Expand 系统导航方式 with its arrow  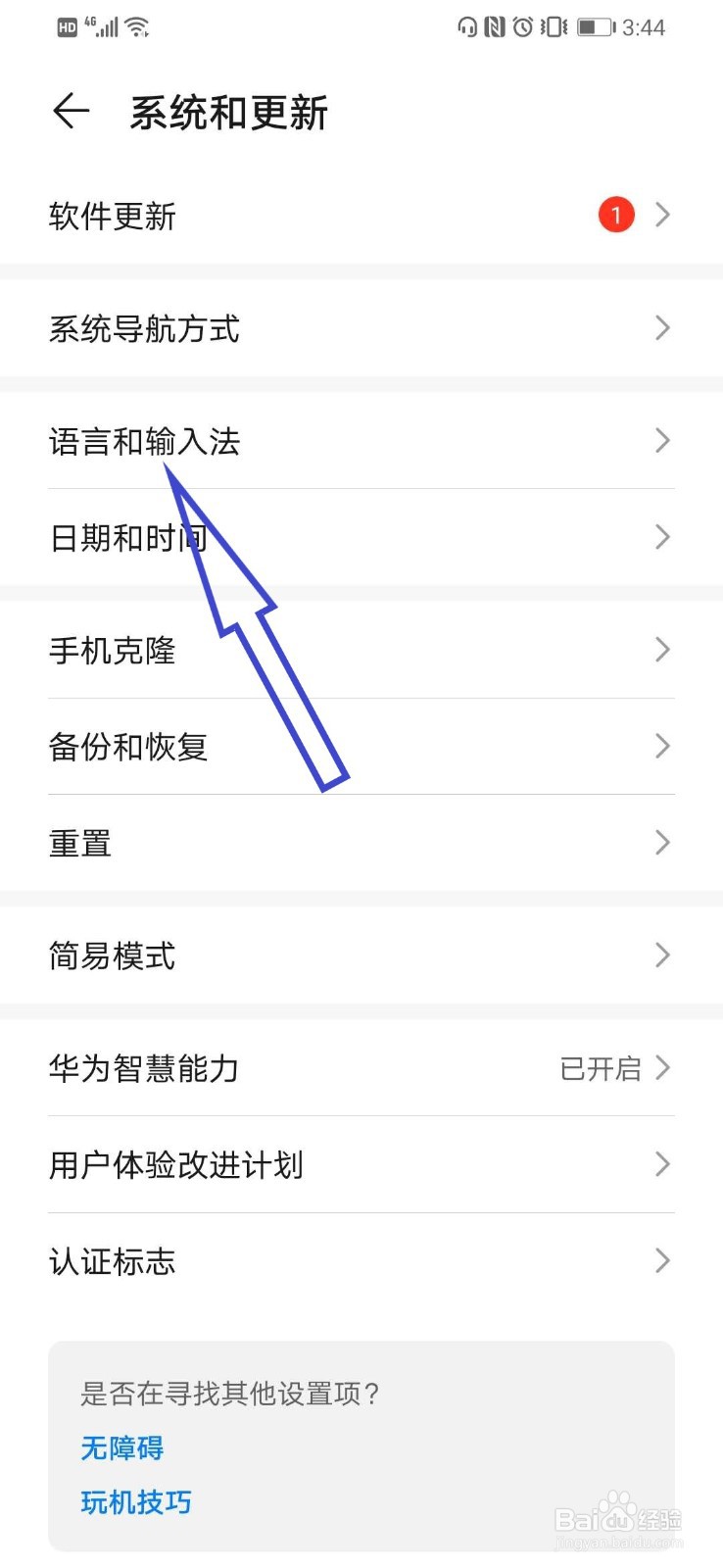(x=663, y=328)
